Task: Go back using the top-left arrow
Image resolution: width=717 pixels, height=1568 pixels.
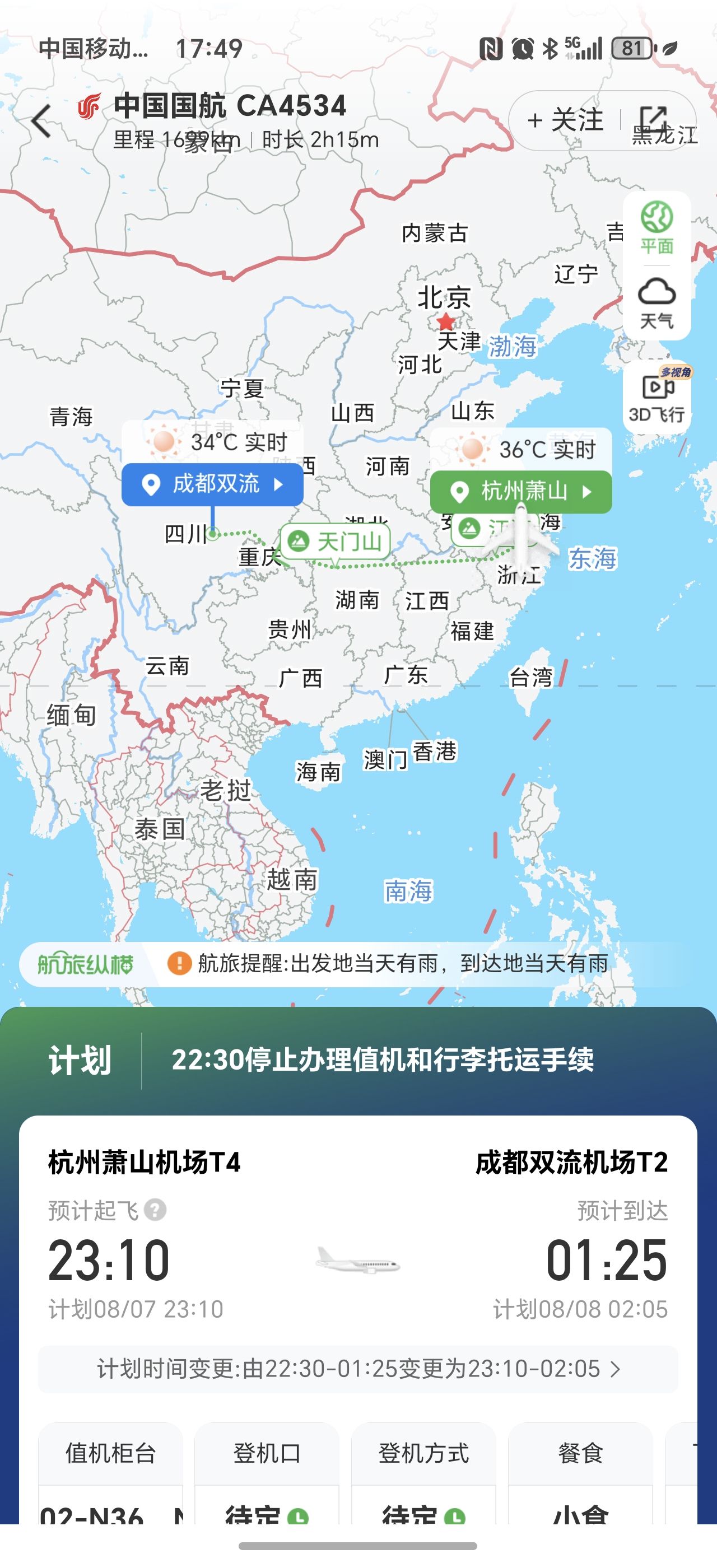Action: click(x=41, y=120)
